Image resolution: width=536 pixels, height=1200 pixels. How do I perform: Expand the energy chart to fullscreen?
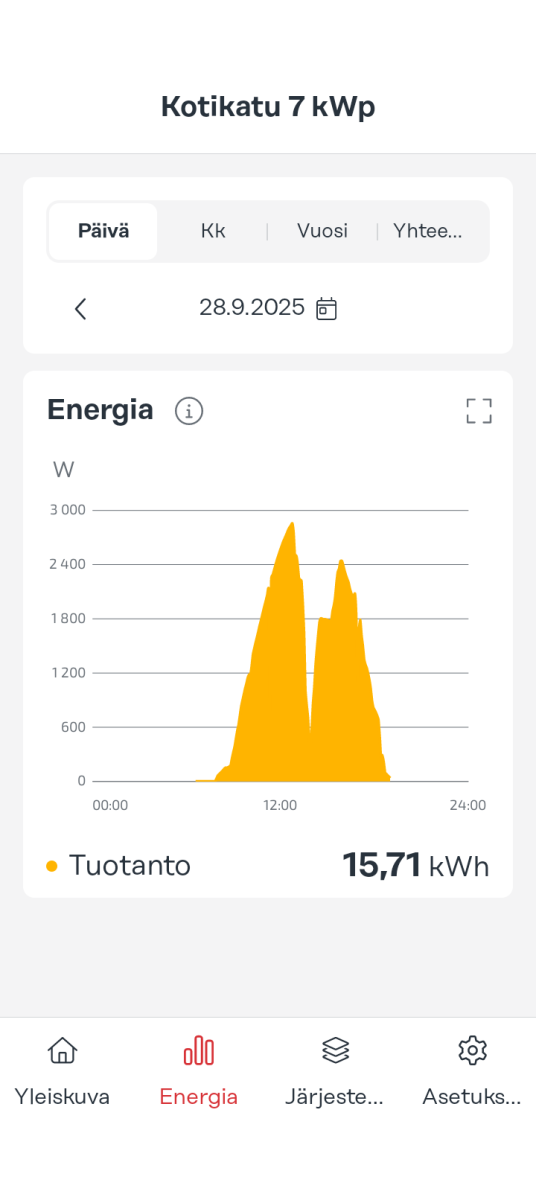(x=479, y=411)
